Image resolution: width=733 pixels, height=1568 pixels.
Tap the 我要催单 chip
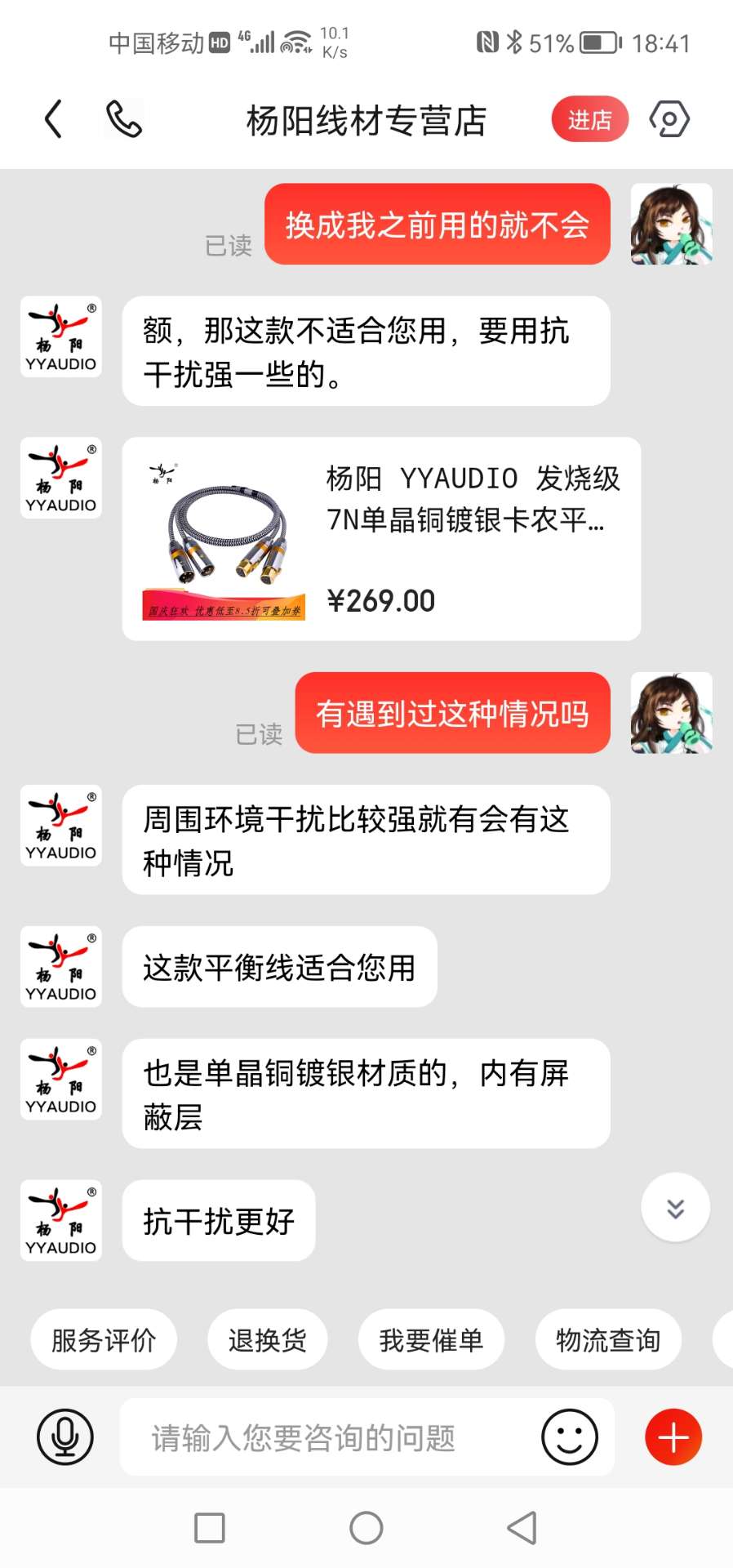click(431, 1340)
